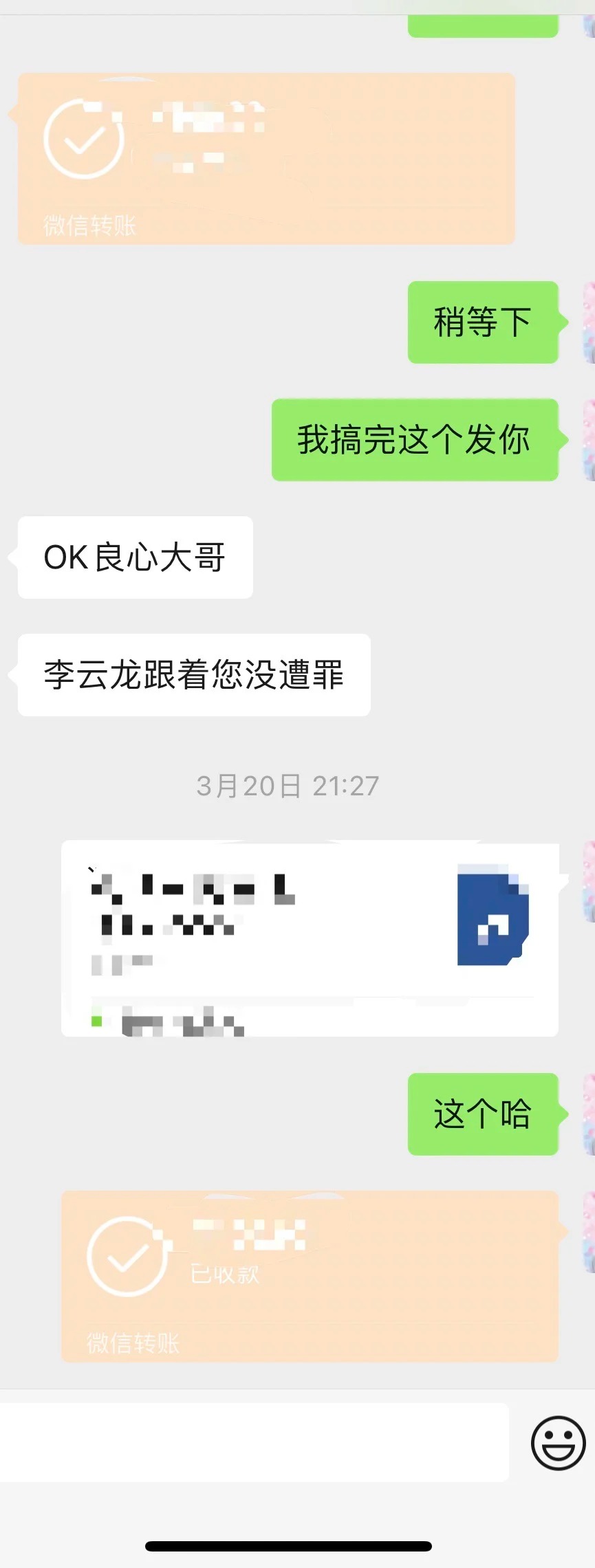Image resolution: width=595 pixels, height=1568 pixels.
Task: Select the smiley face beside the input box
Action: pyautogui.click(x=559, y=1442)
